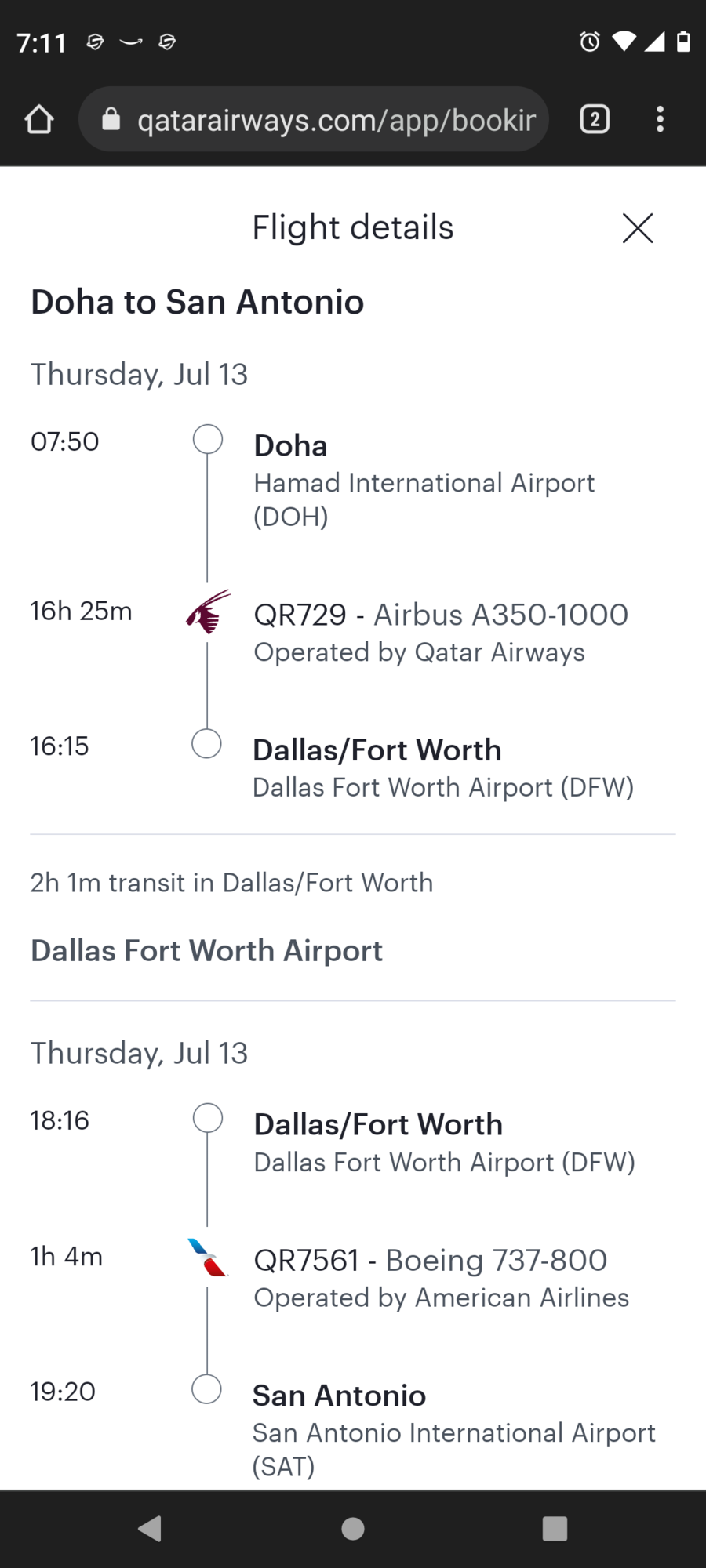The image size is (706, 1568).
Task: Select the Flight details header title
Action: [x=352, y=227]
